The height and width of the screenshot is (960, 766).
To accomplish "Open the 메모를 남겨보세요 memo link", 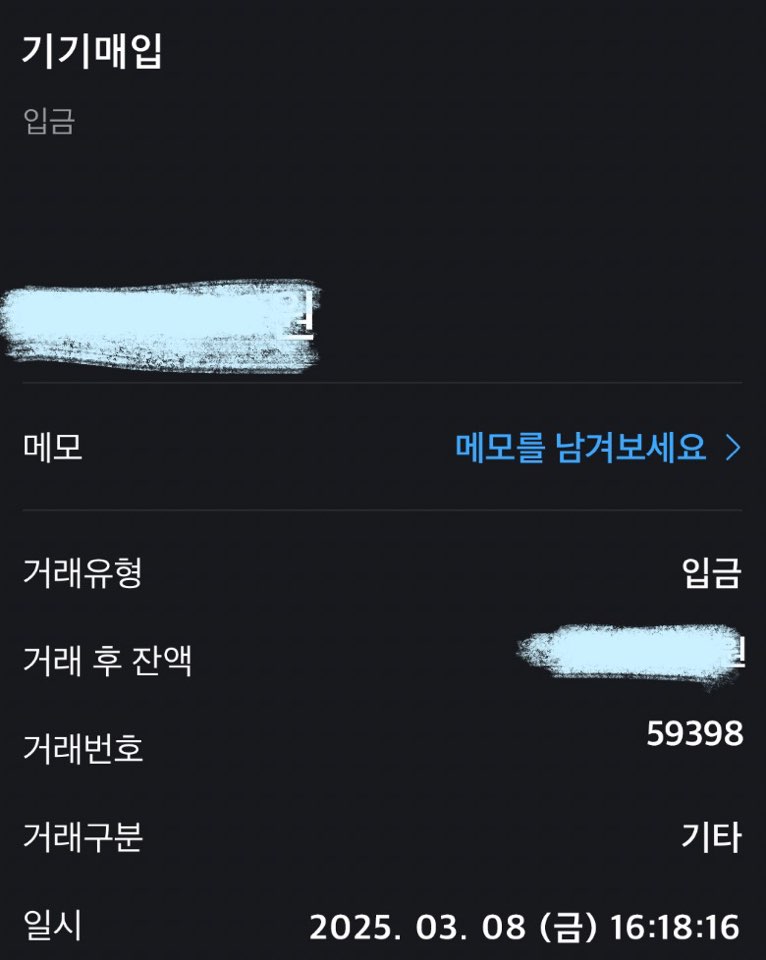I will click(597, 447).
